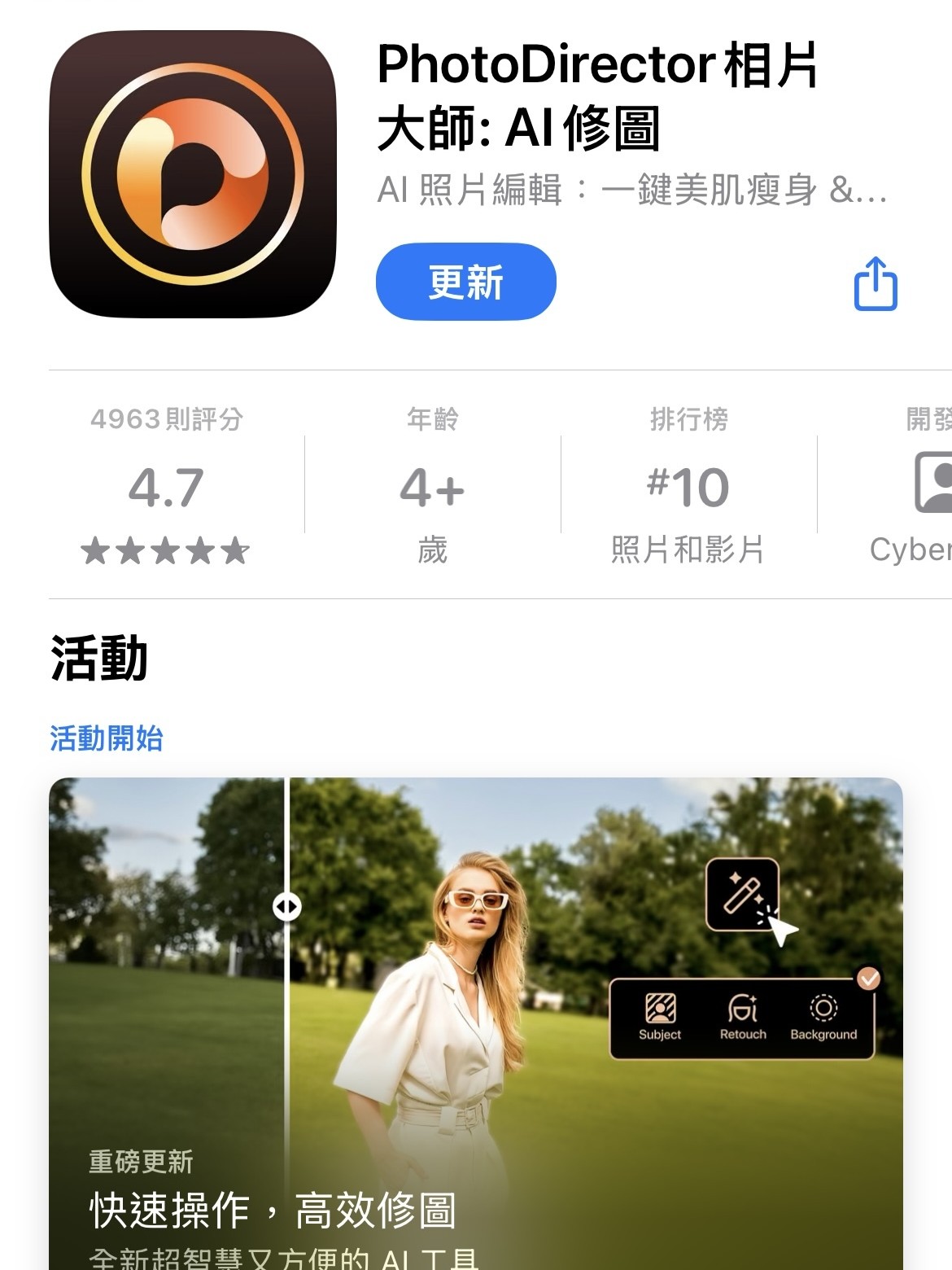The height and width of the screenshot is (1270, 952).
Task: Tap the #10 ranking in 照片和影片
Action: 688,486
